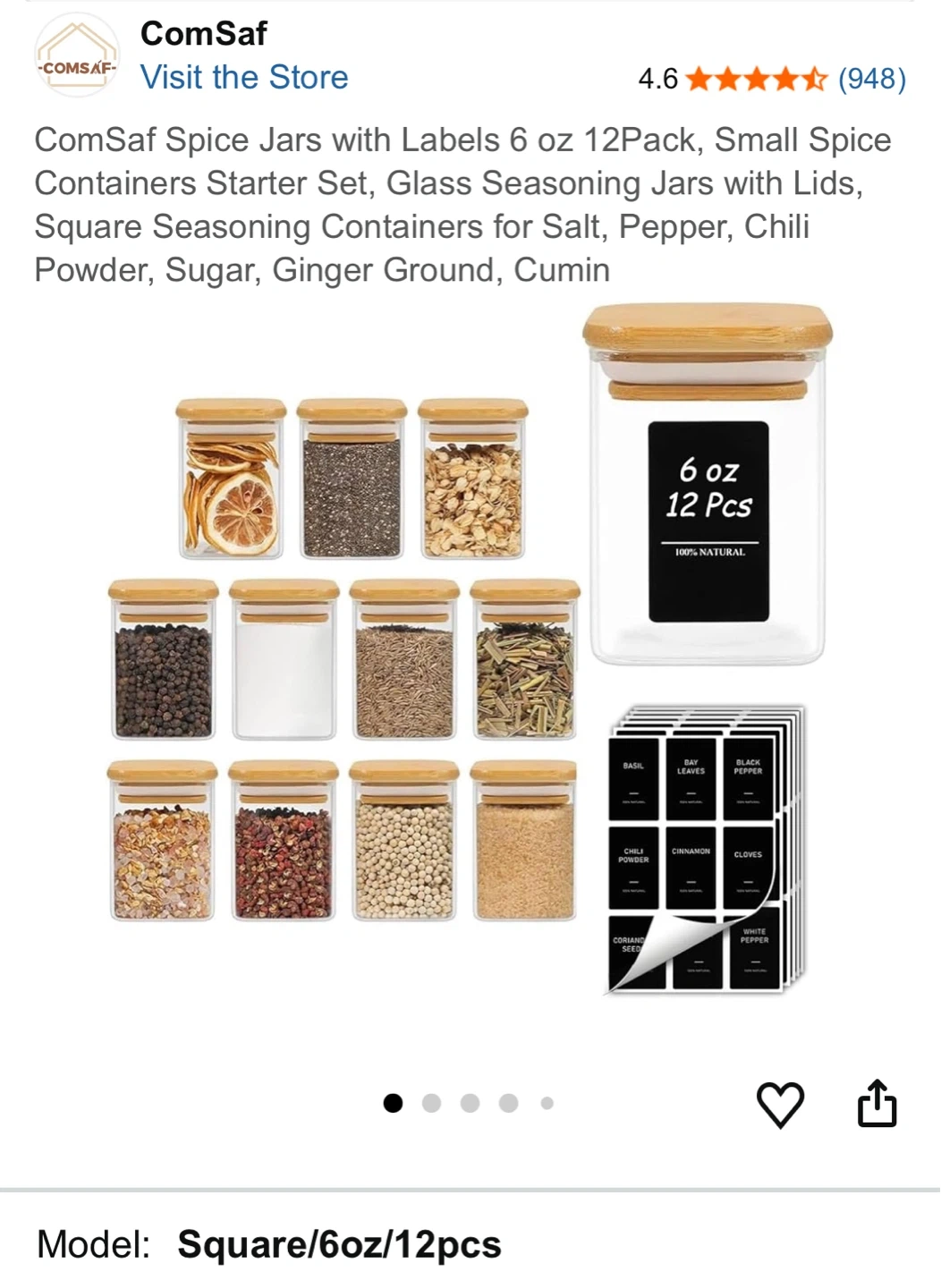Screen dimensions: 941x1288
Task: Tap the ComSaf brand logo
Action: pos(77,55)
